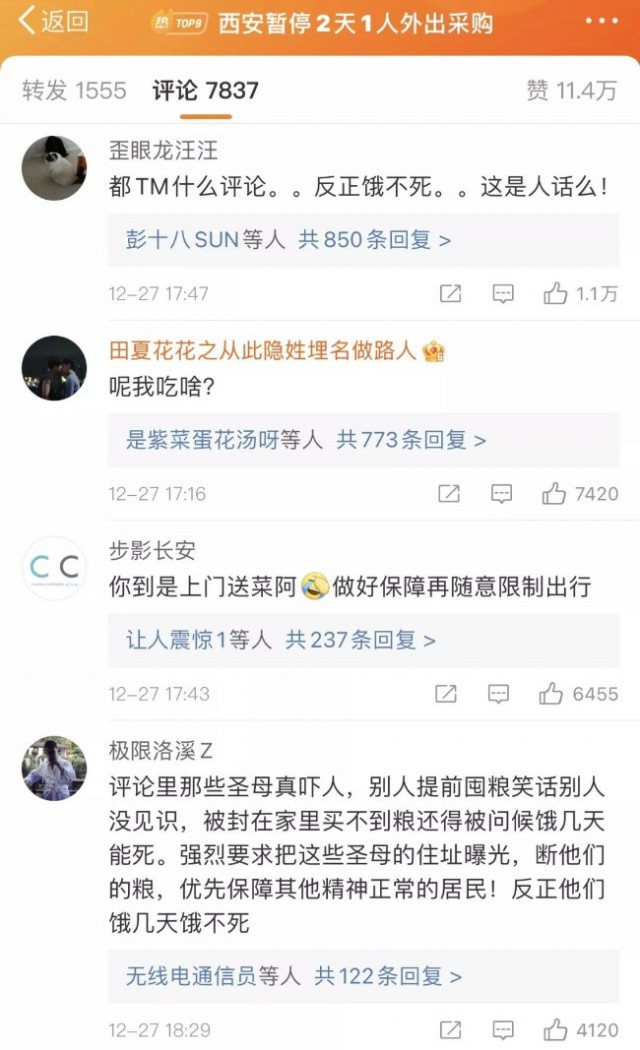View the 850 replies to 歪眼龙汪汪's comment
The image size is (640, 1050).
(364, 240)
